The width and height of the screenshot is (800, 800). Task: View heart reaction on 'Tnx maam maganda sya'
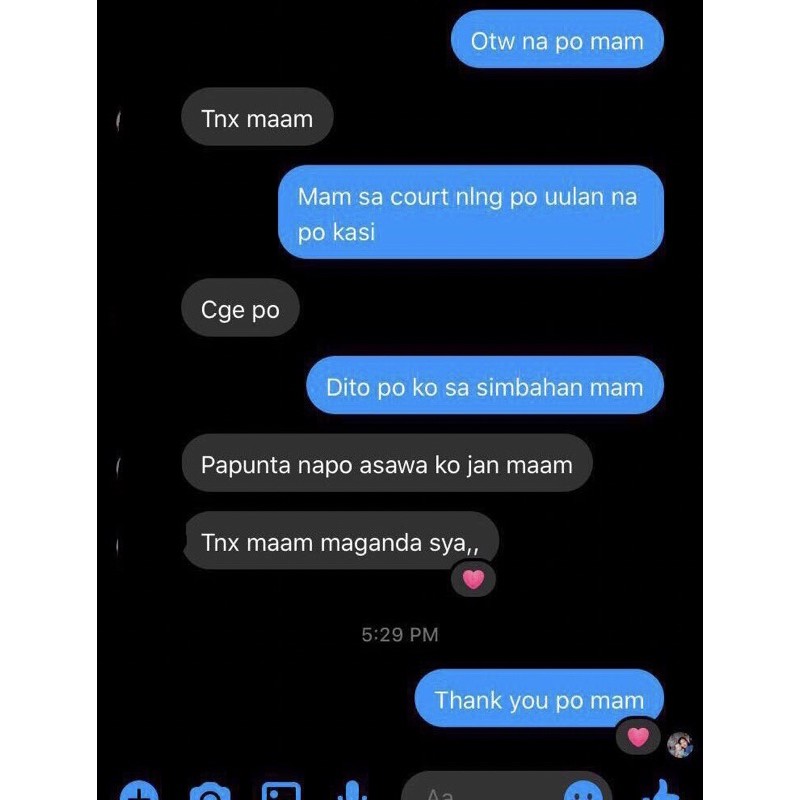point(473,579)
